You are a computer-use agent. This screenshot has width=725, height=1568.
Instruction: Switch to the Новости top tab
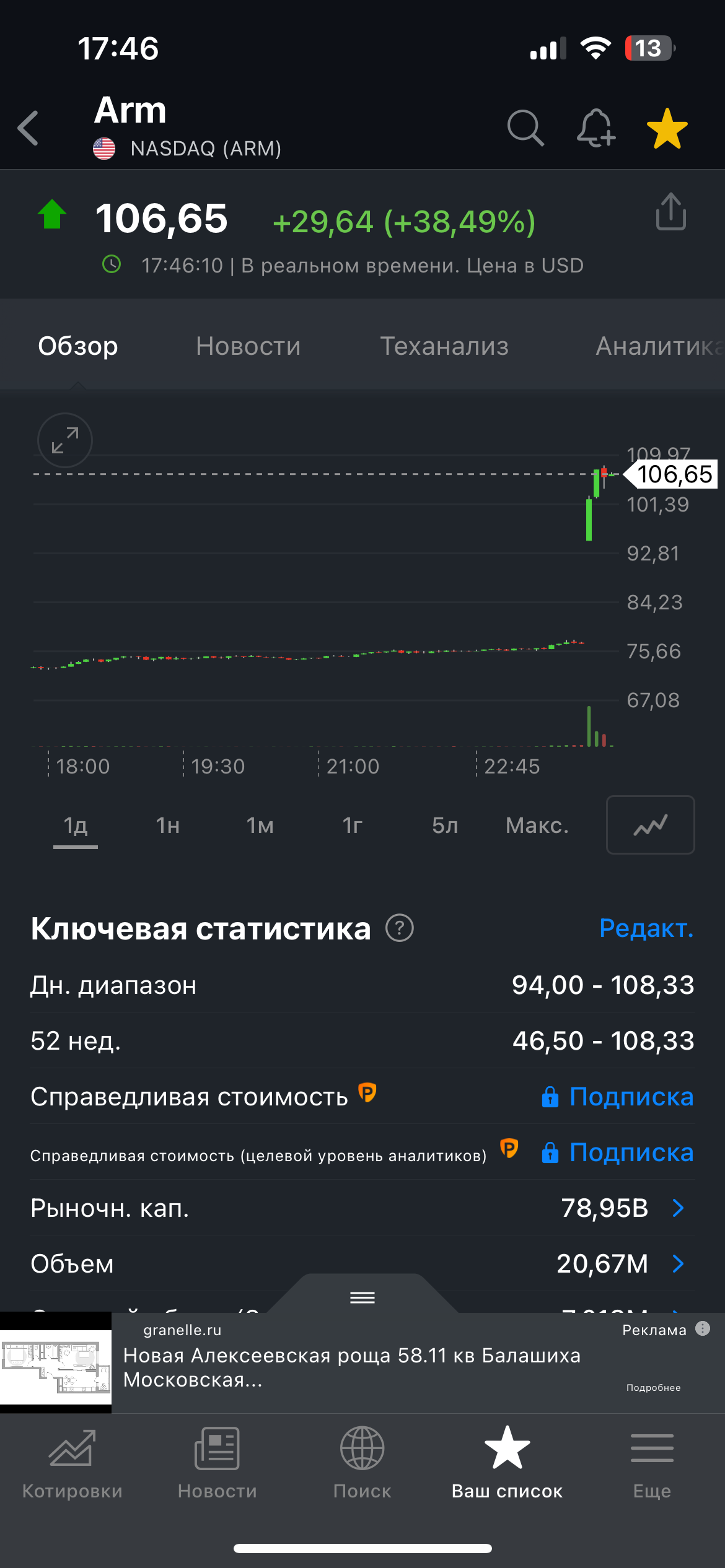coord(248,346)
